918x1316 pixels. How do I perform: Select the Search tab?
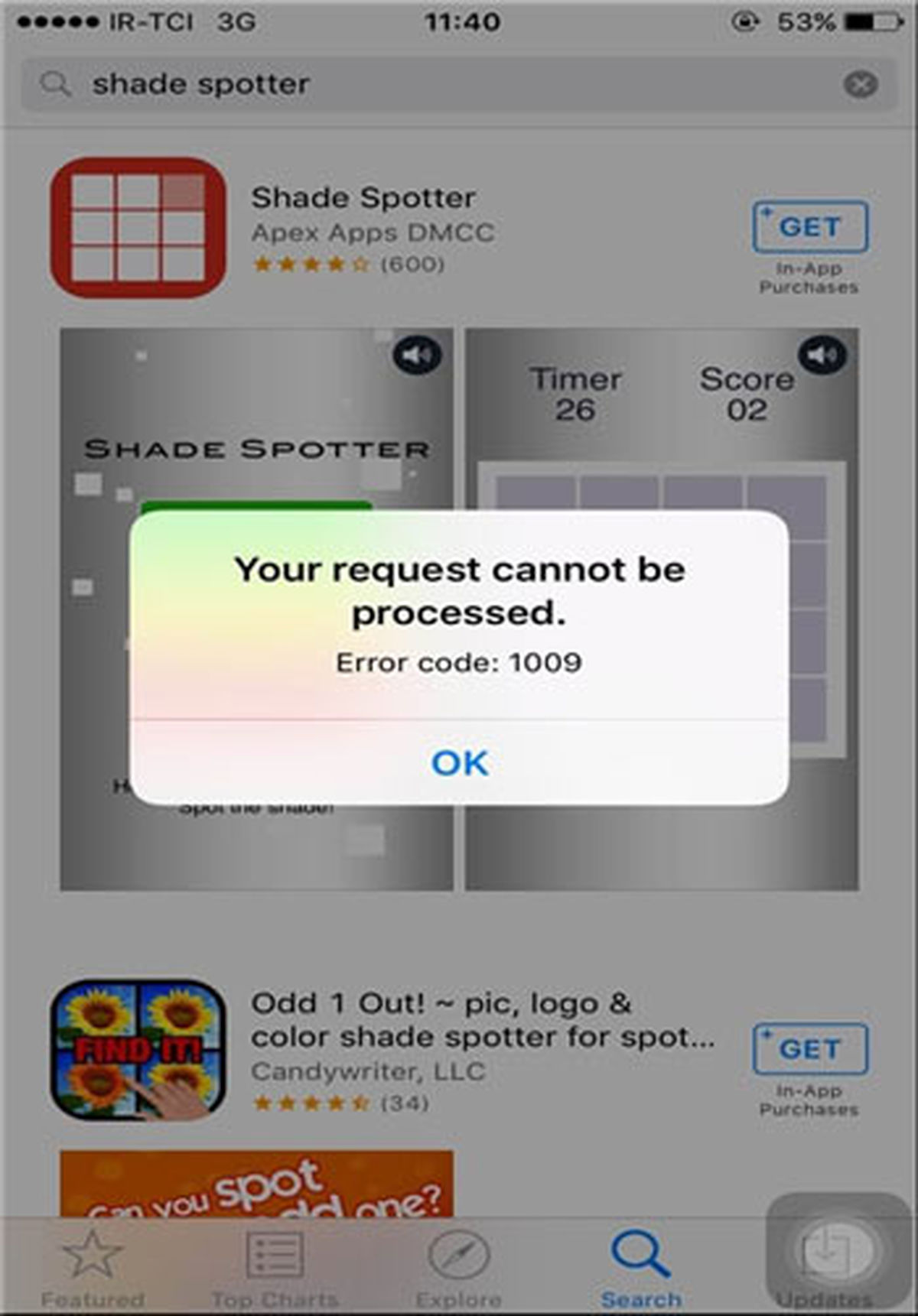click(x=641, y=1266)
